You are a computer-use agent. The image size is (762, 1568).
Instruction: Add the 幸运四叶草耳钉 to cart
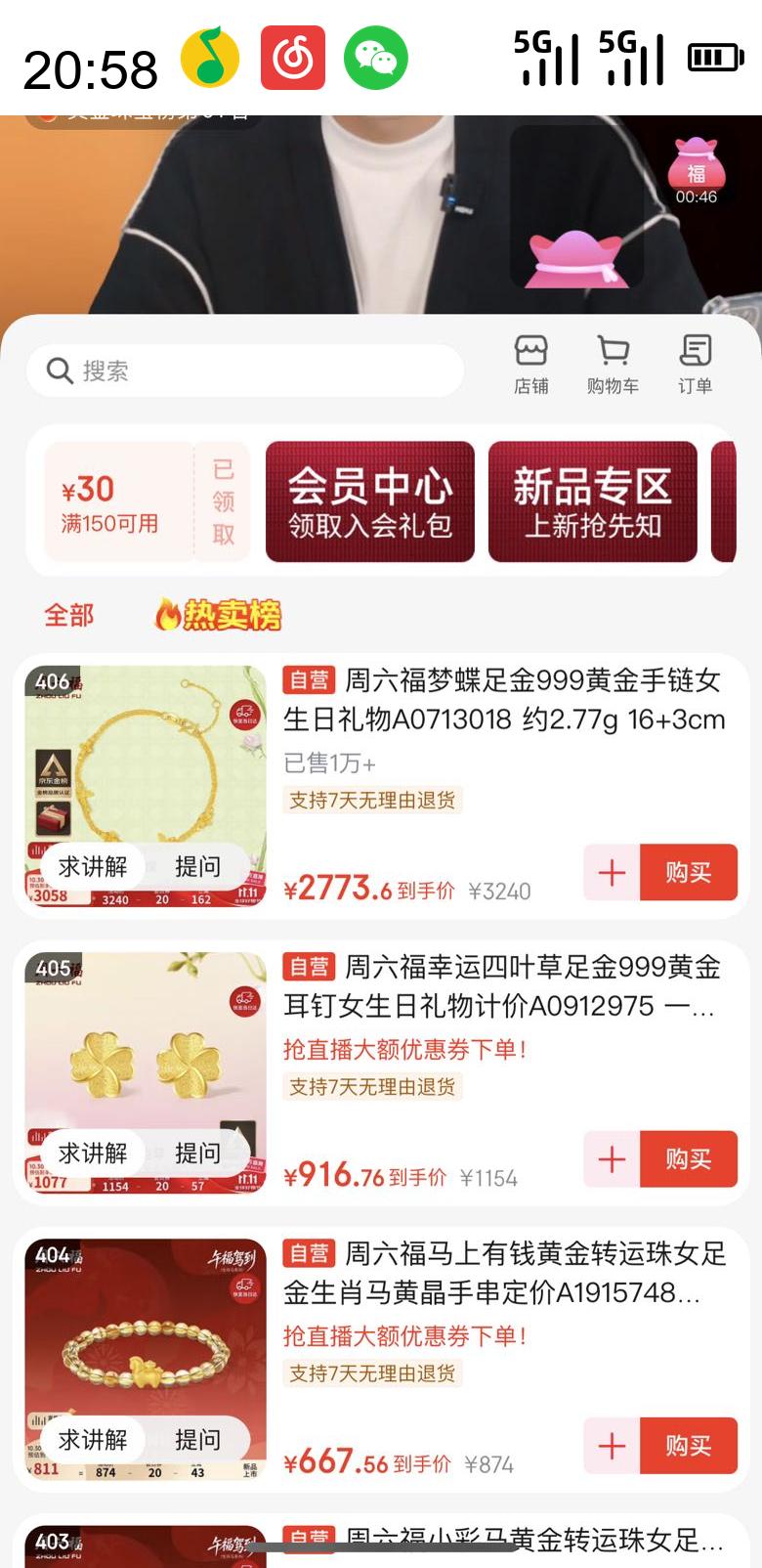coord(612,1158)
